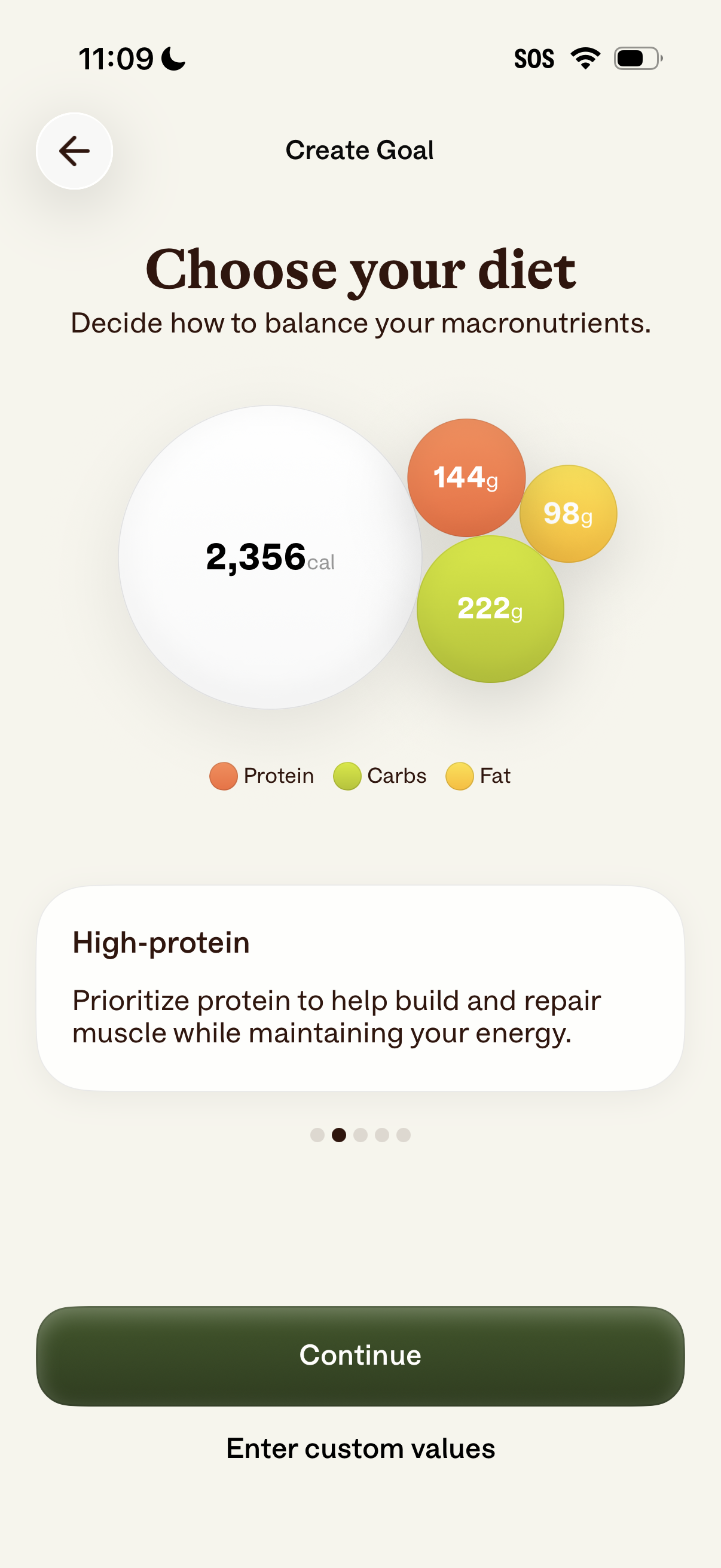Tap the back arrow icon
Viewport: 721px width, 1568px height.
(73, 151)
